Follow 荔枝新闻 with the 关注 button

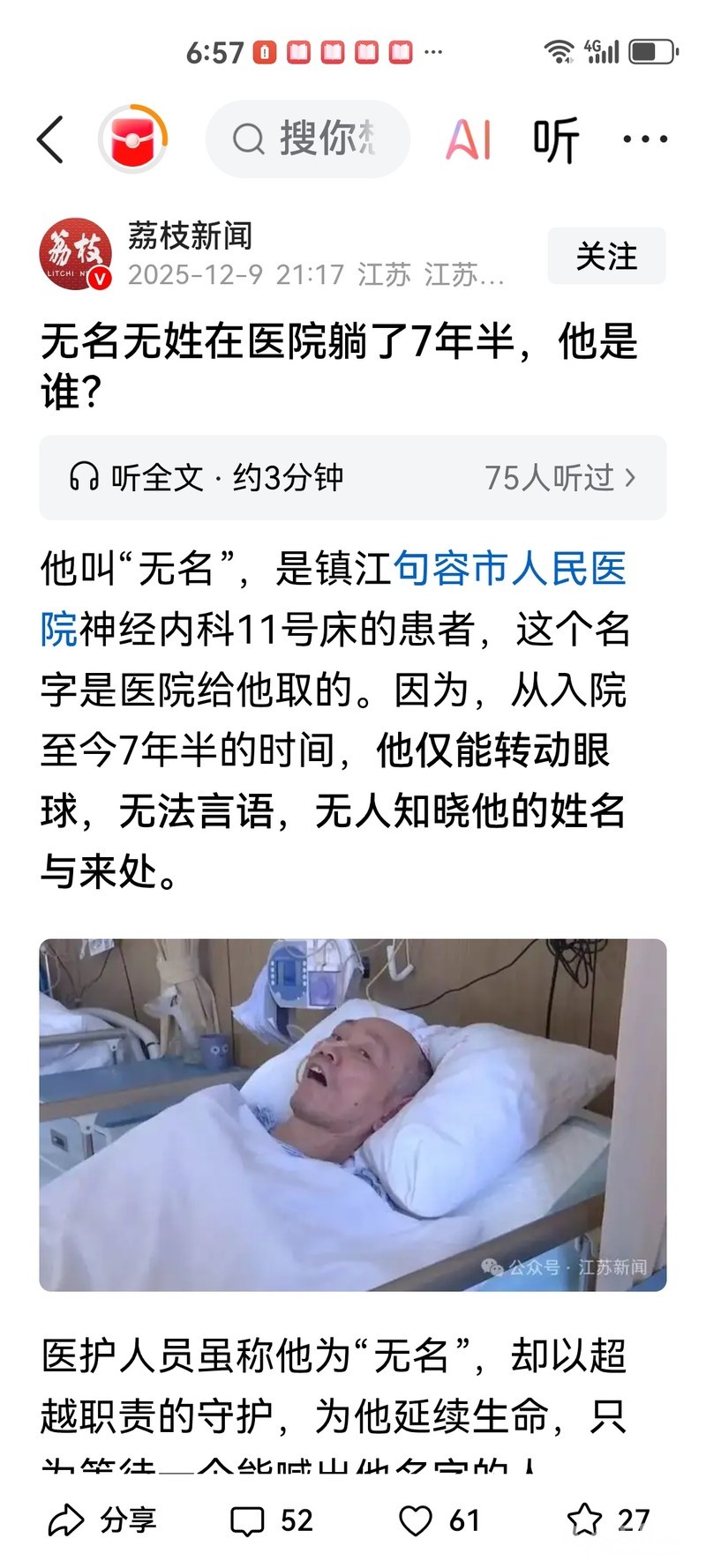point(606,256)
